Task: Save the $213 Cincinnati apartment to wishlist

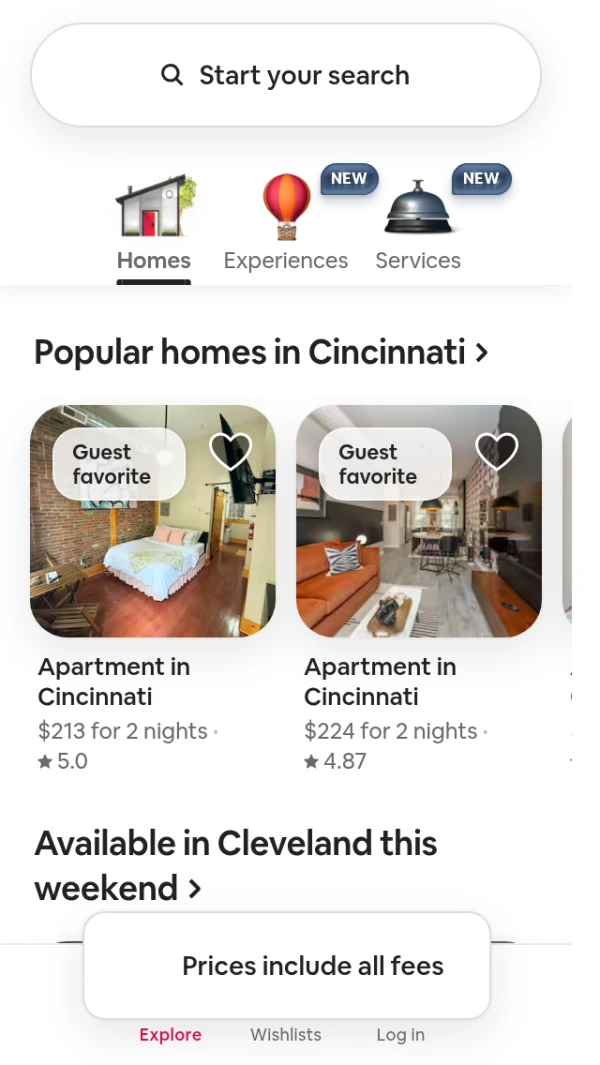Action: tap(230, 452)
